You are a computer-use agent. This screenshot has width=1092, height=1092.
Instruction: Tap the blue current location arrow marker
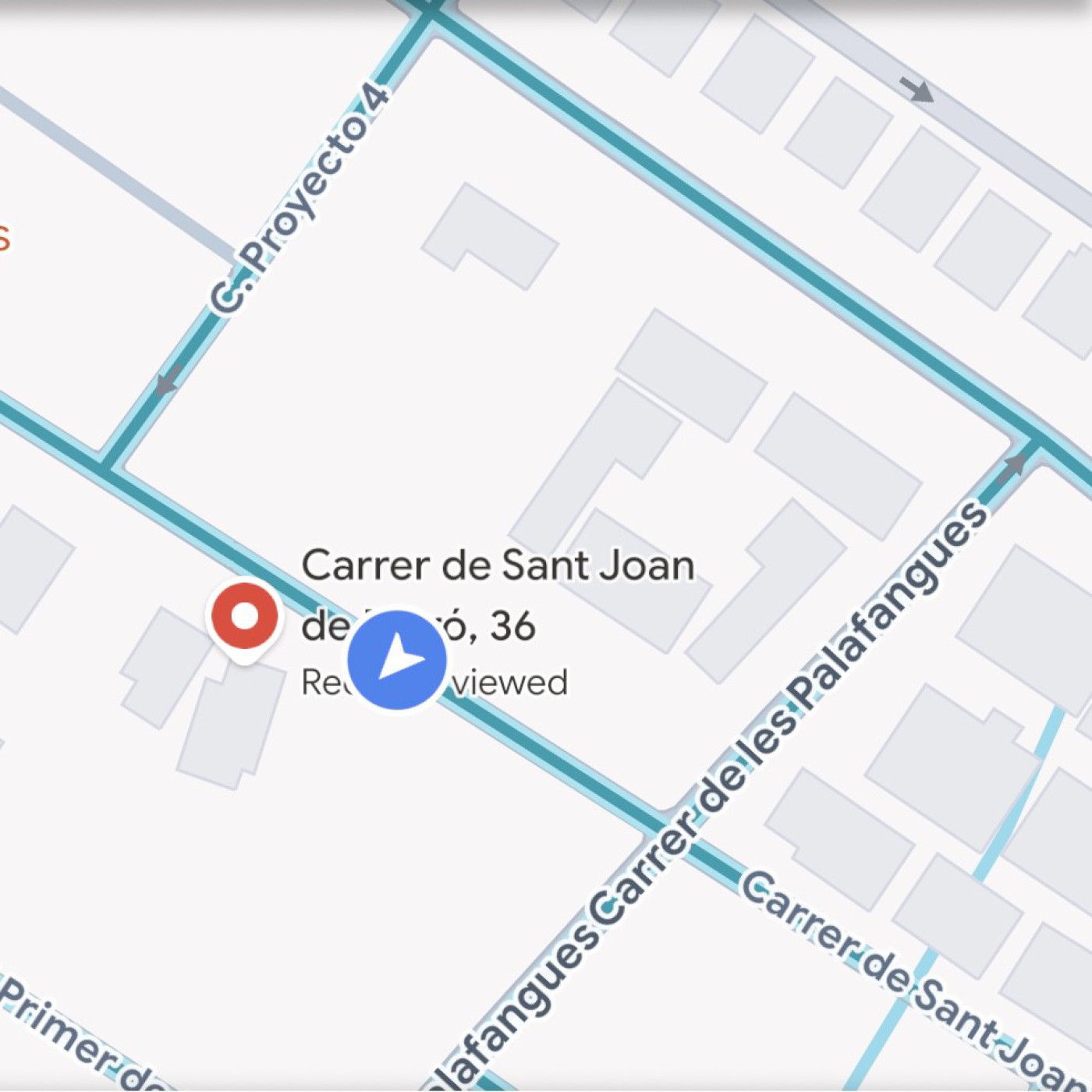pyautogui.click(x=396, y=660)
